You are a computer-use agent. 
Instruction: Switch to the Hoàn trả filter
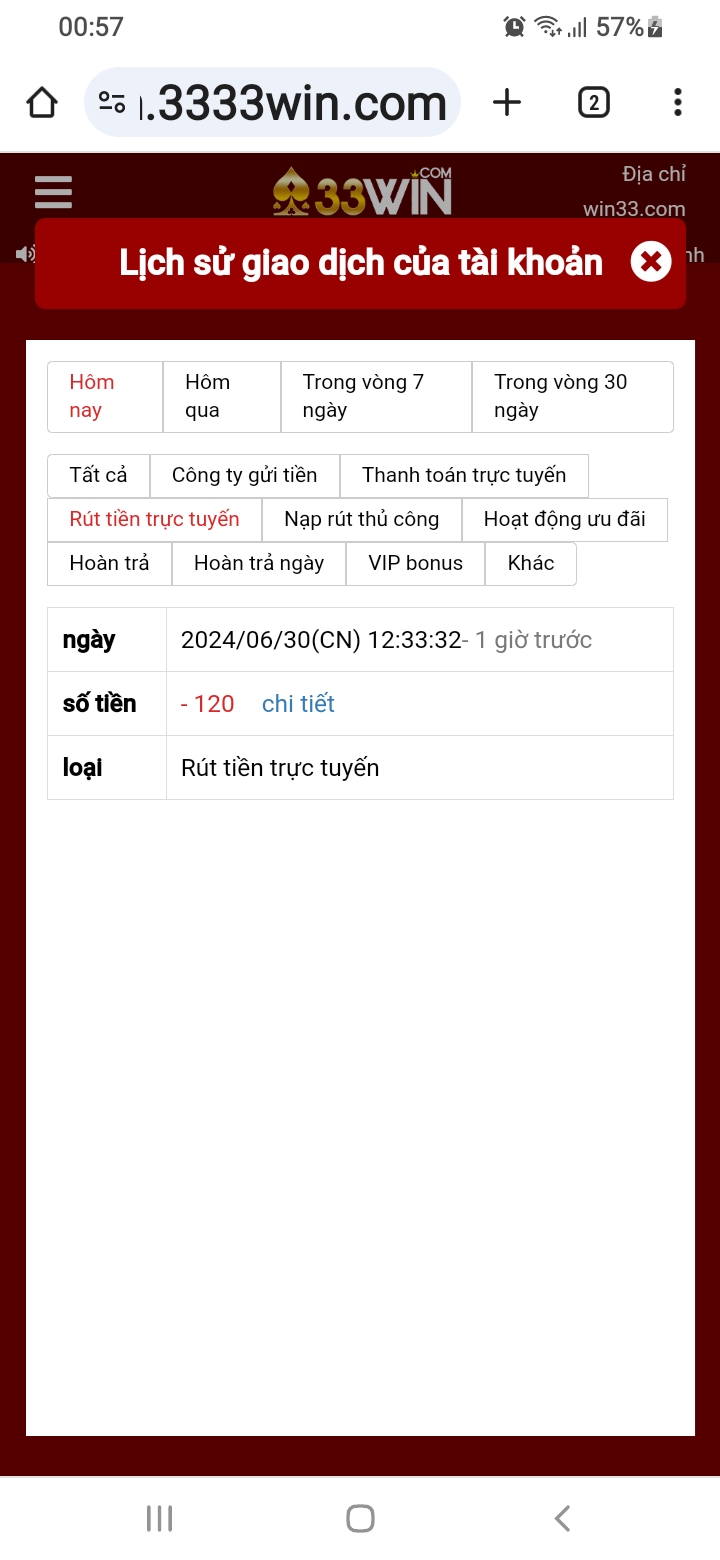tap(110, 563)
